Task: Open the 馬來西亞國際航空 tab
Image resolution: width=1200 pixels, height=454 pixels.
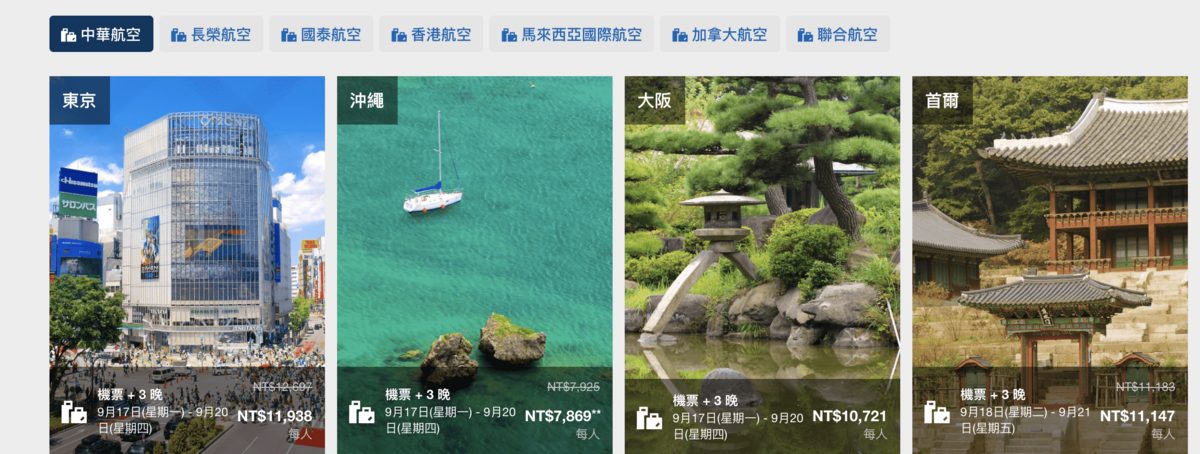Action: pyautogui.click(x=572, y=34)
